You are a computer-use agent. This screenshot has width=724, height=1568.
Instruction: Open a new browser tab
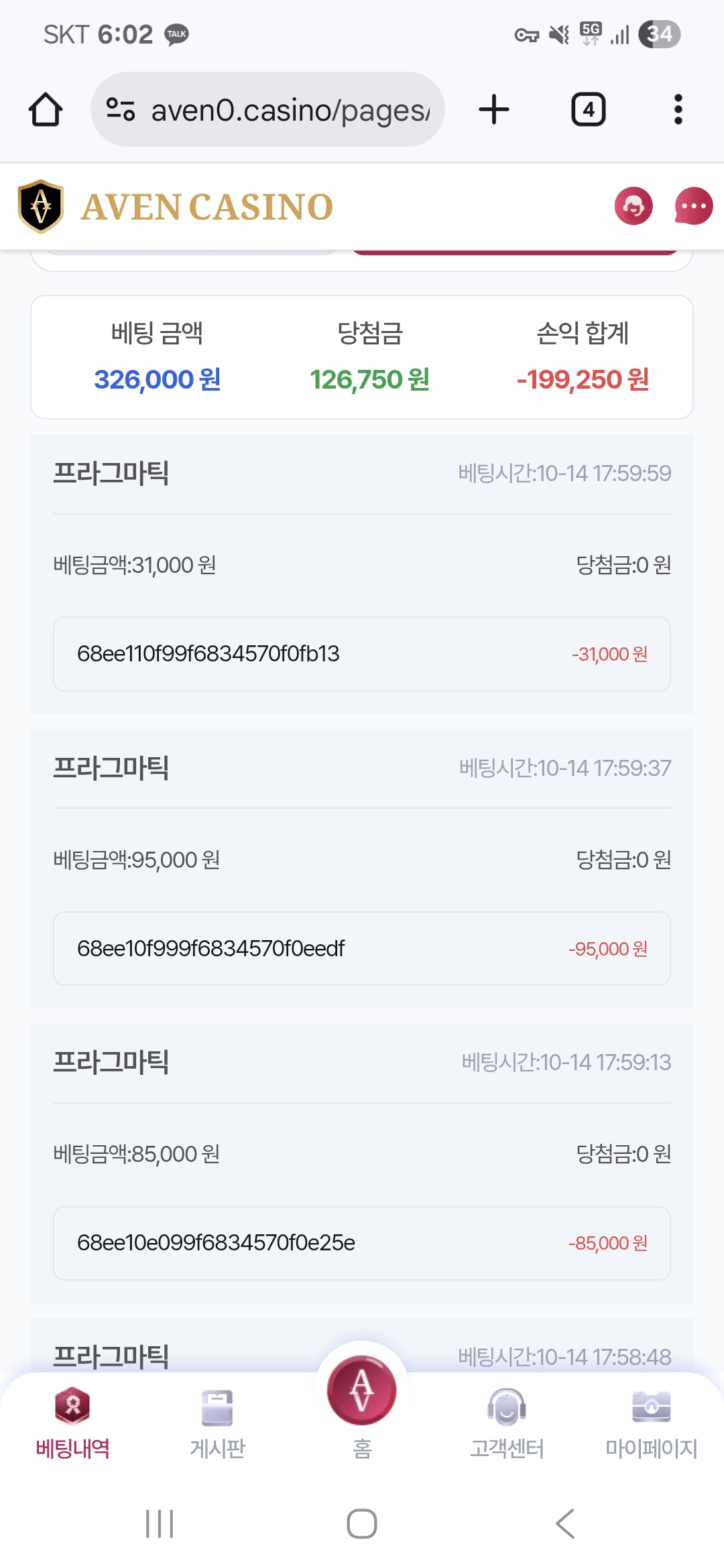[494, 109]
